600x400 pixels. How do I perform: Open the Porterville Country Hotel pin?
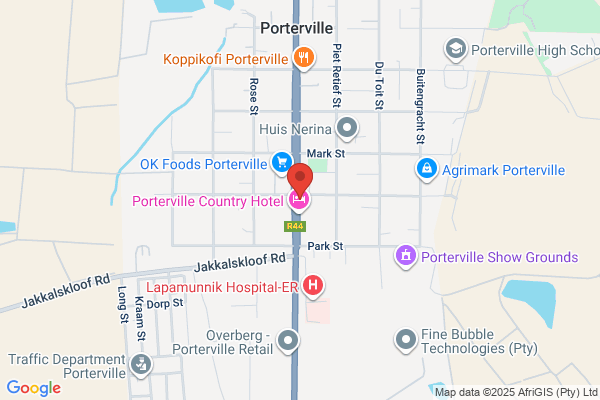click(x=299, y=201)
